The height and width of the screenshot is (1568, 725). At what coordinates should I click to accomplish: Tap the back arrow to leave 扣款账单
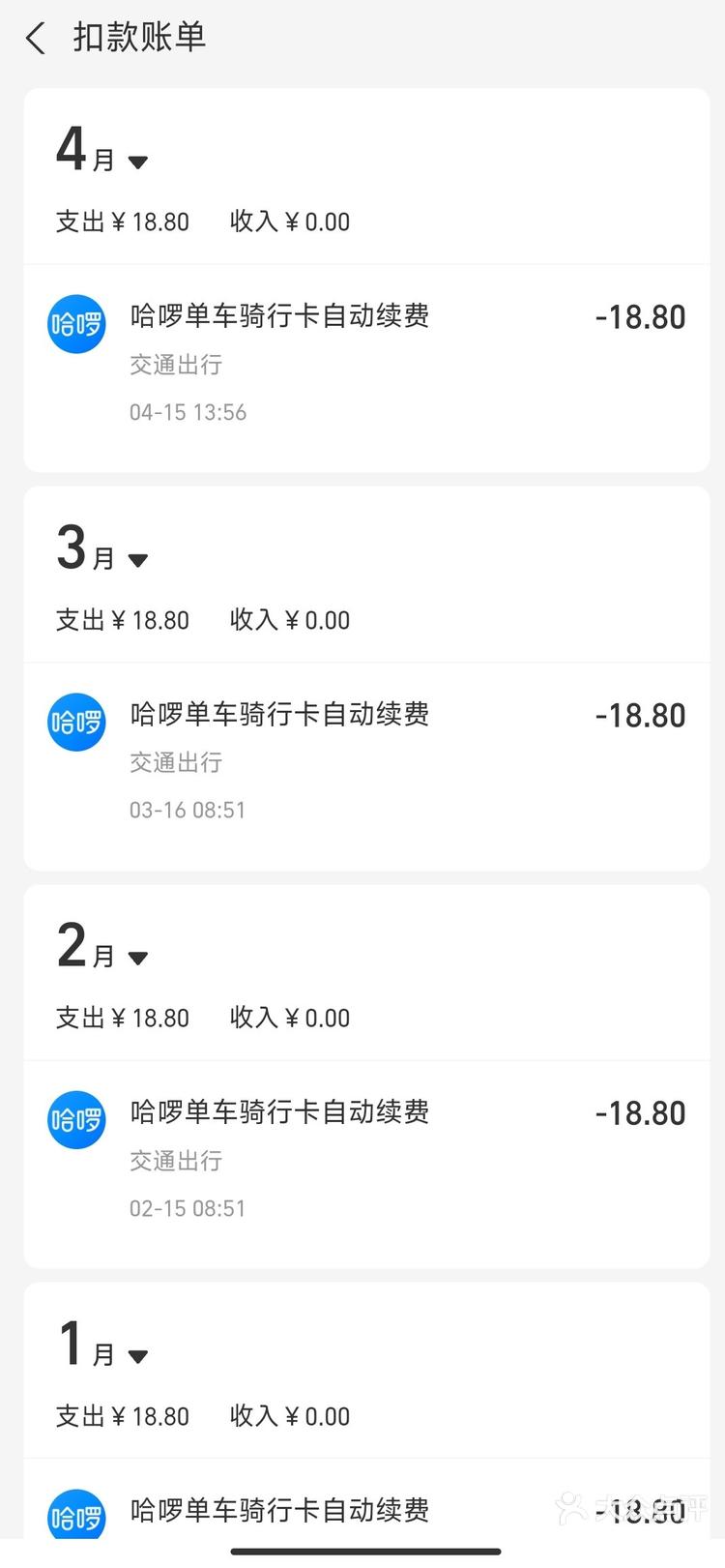click(34, 39)
